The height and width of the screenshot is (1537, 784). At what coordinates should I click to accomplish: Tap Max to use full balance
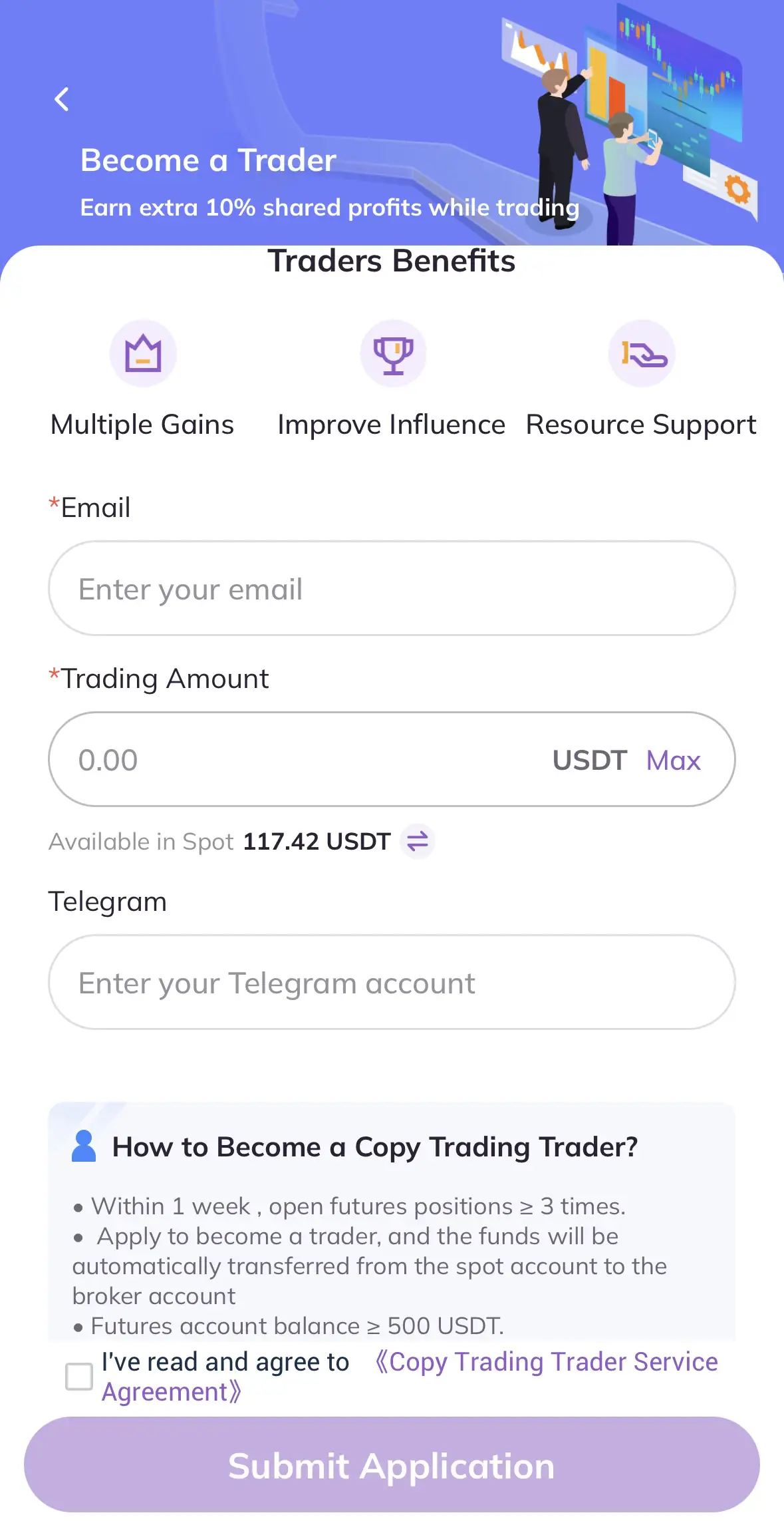click(673, 761)
